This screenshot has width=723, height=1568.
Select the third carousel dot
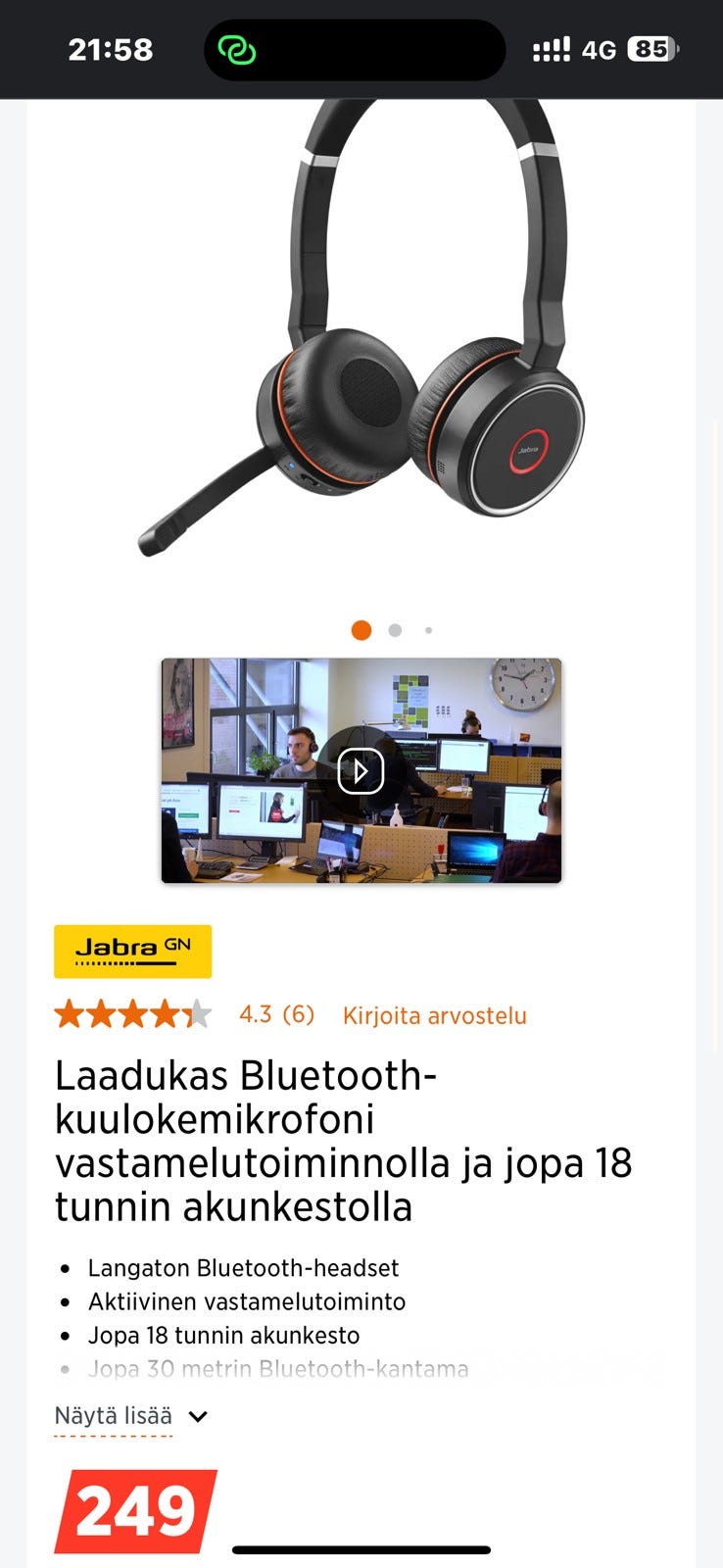tap(426, 630)
